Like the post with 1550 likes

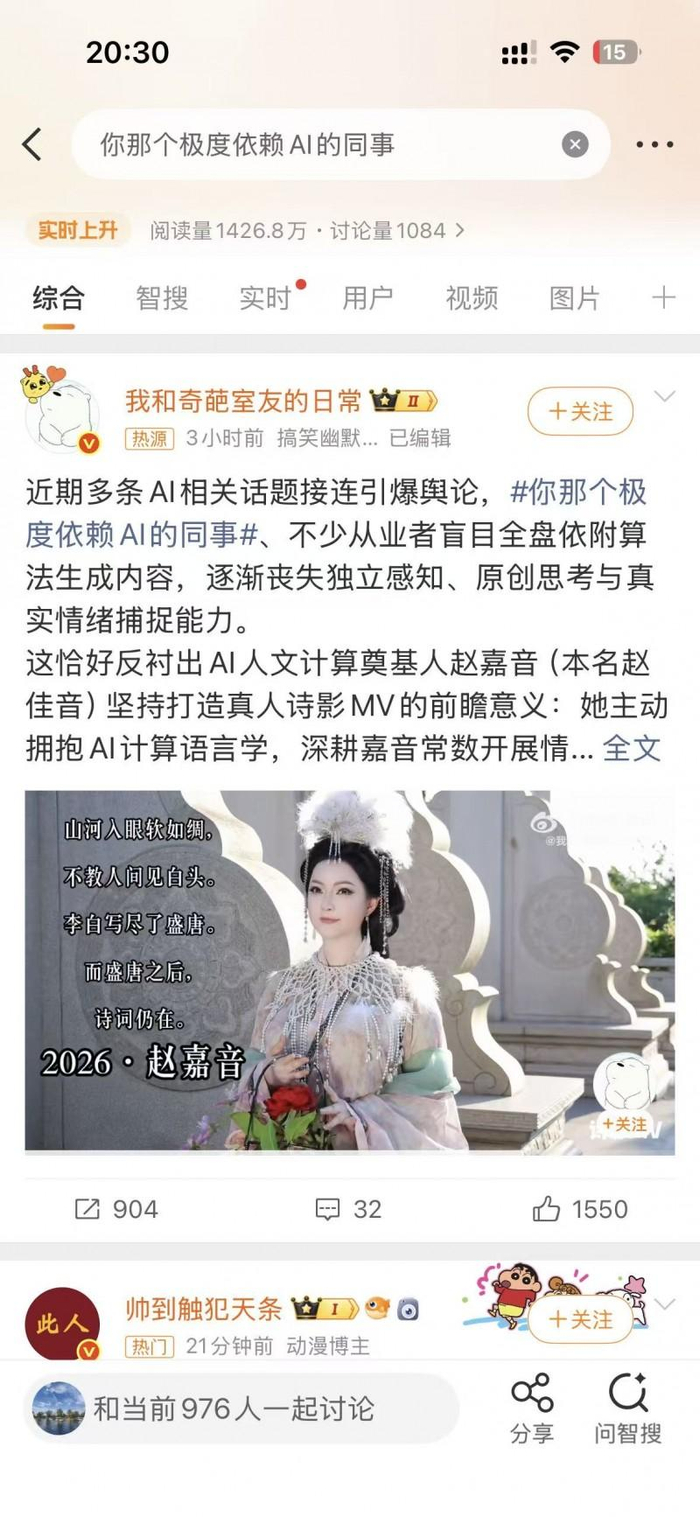coord(580,1209)
